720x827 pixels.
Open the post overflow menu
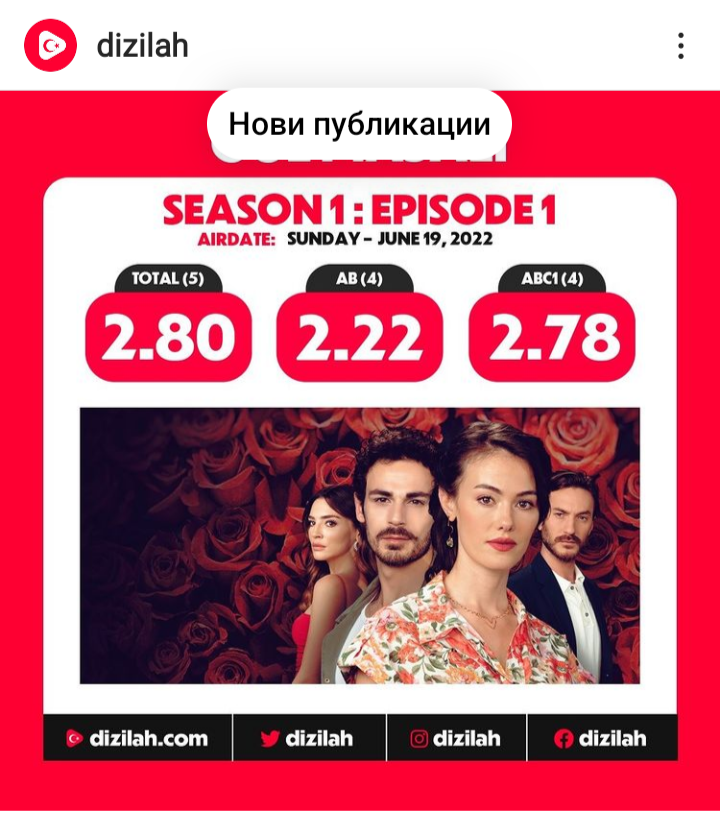(x=680, y=46)
